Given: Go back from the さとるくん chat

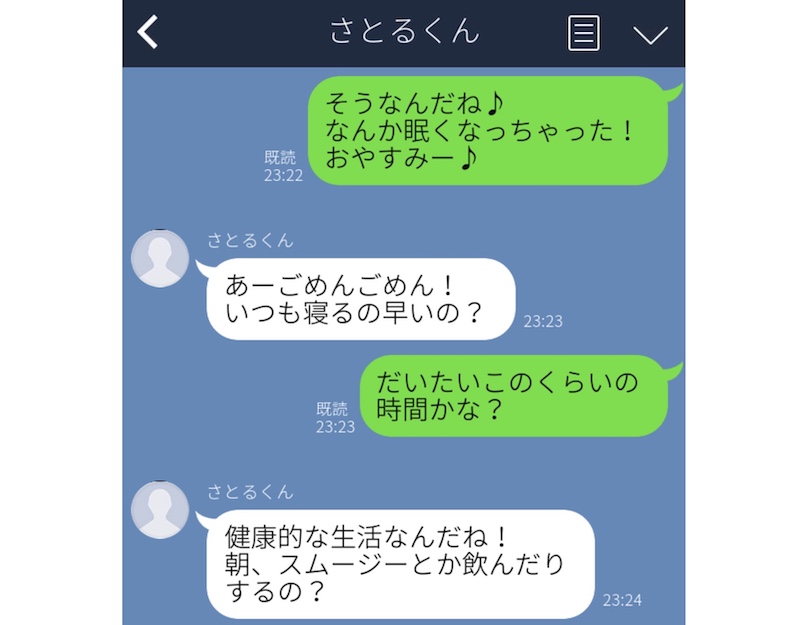Looking at the screenshot, I should (148, 33).
